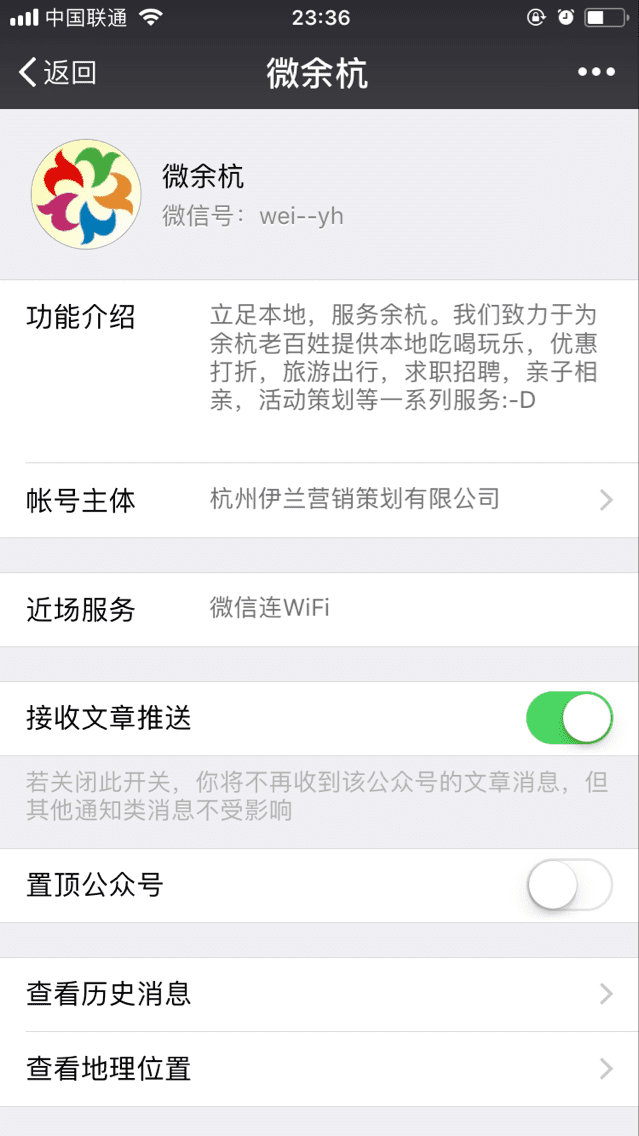This screenshot has height=1136, width=639.
Task: Open 帐号主体 company details
Action: (x=320, y=500)
